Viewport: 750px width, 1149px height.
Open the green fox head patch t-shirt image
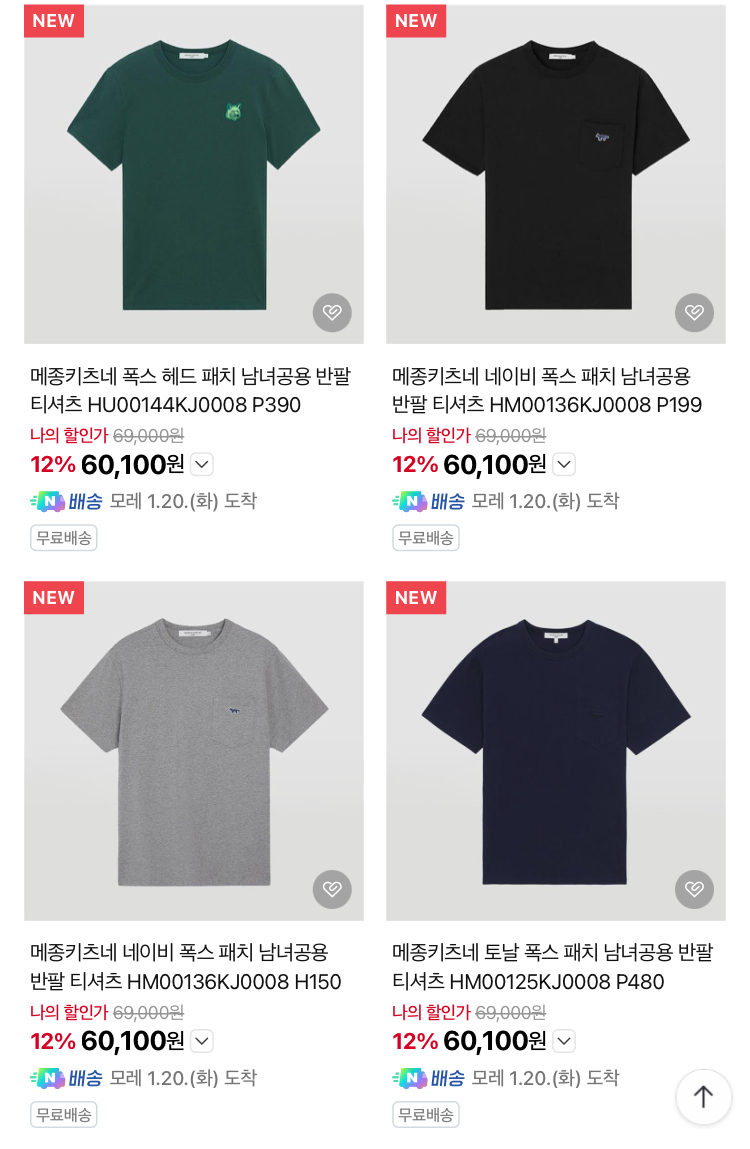coord(193,175)
